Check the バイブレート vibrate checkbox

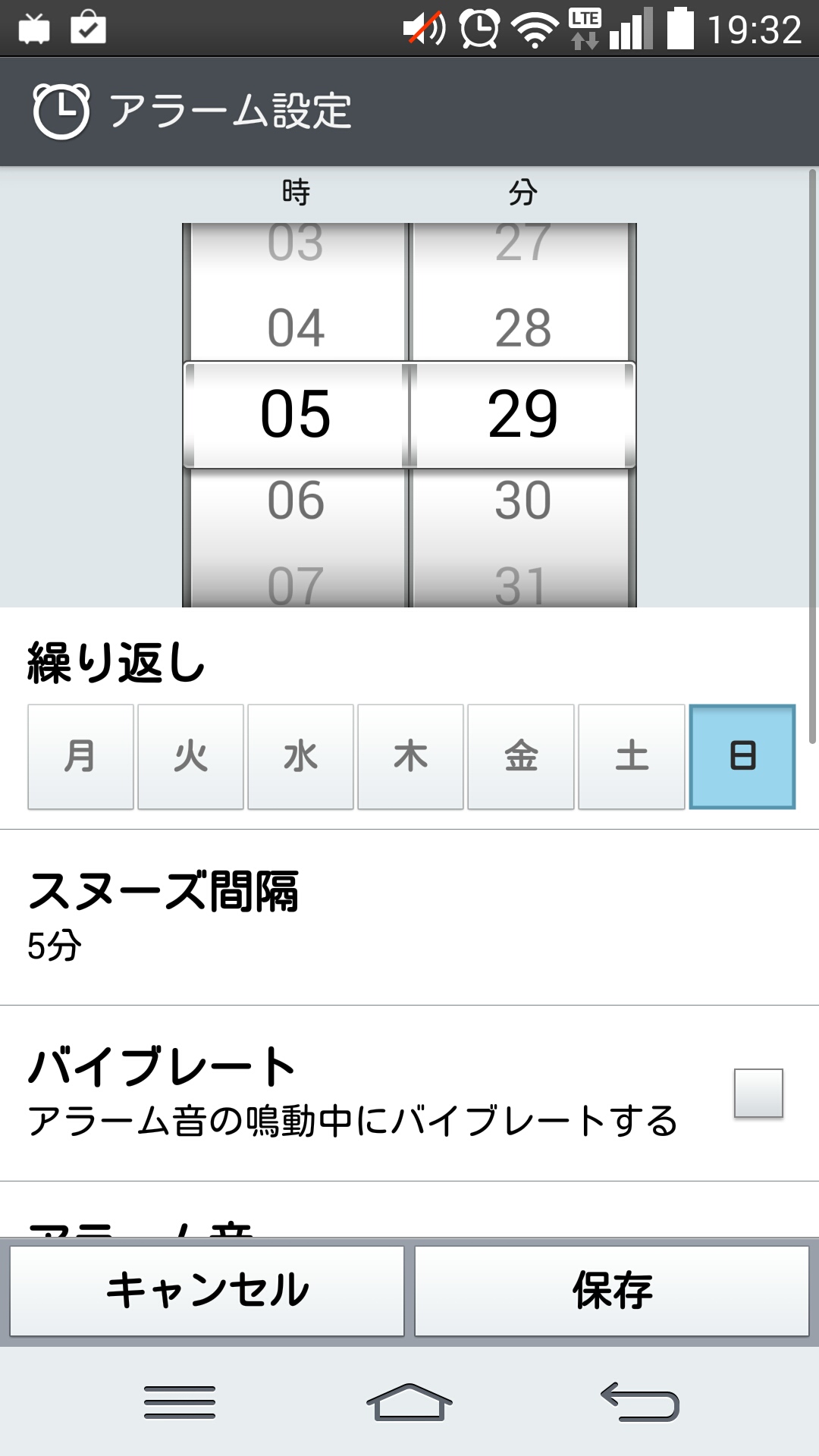pyautogui.click(x=758, y=1093)
